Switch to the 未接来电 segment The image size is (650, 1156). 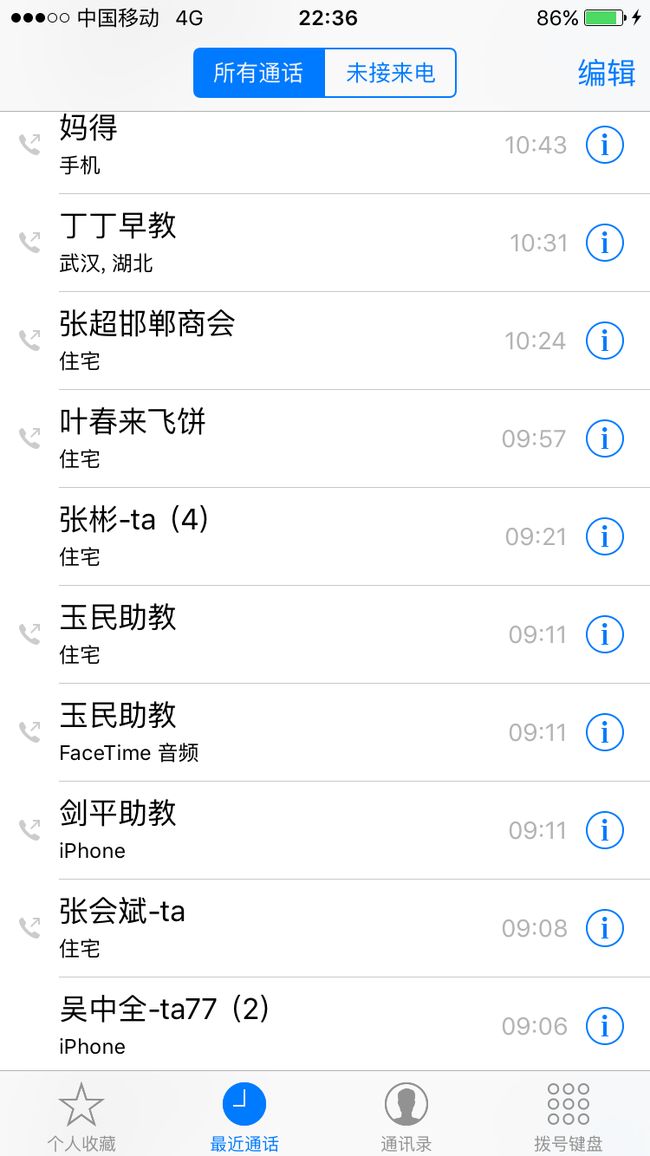click(x=391, y=73)
